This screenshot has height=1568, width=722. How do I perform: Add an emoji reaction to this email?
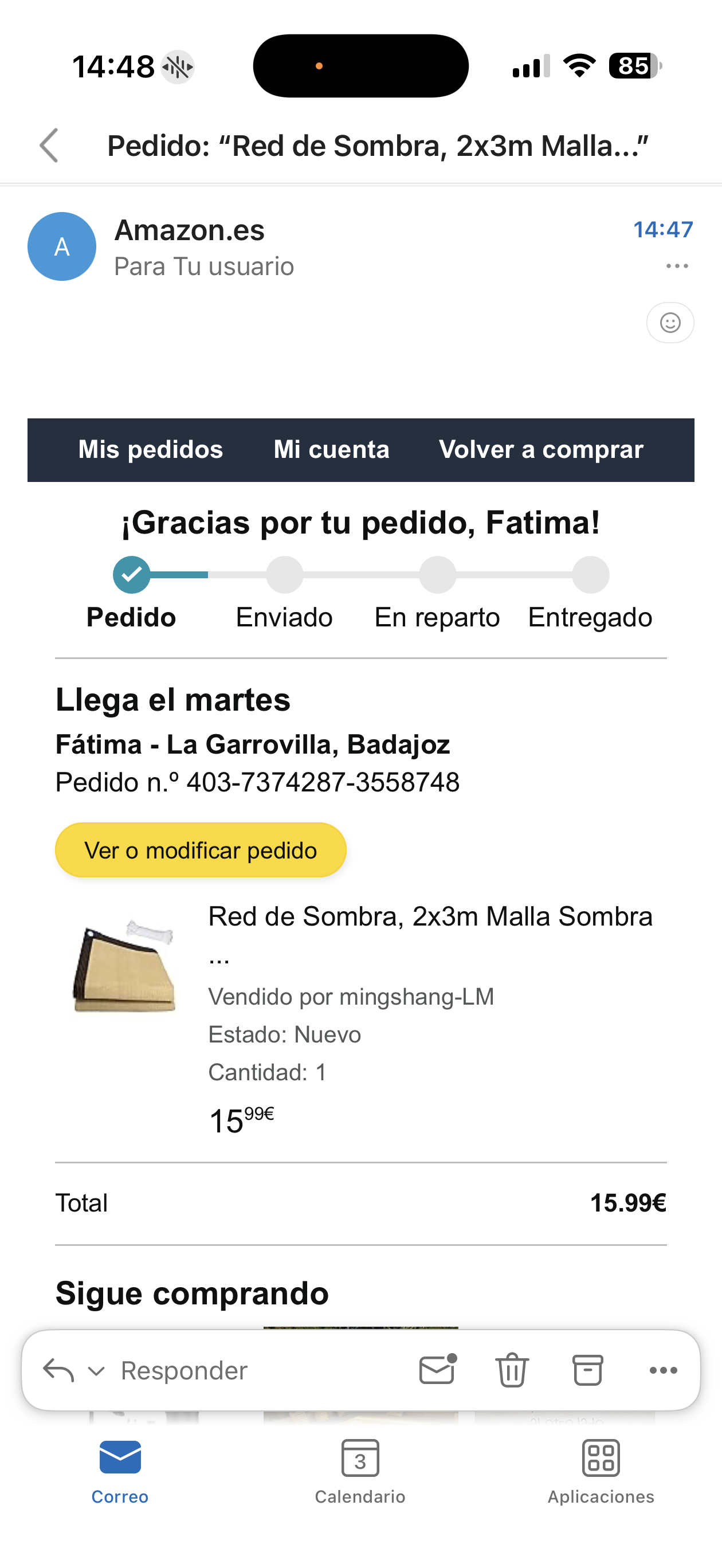tap(670, 323)
